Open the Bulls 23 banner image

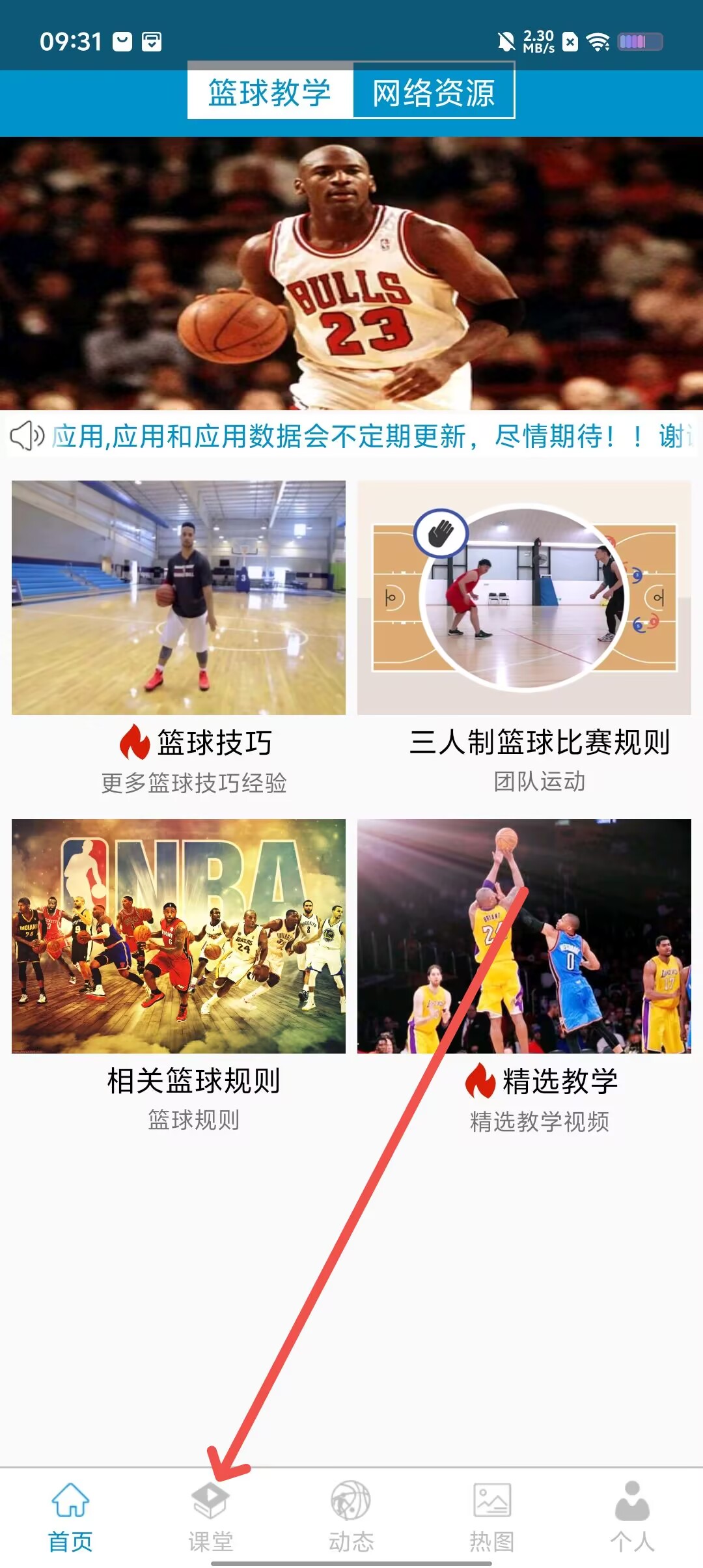(351, 273)
